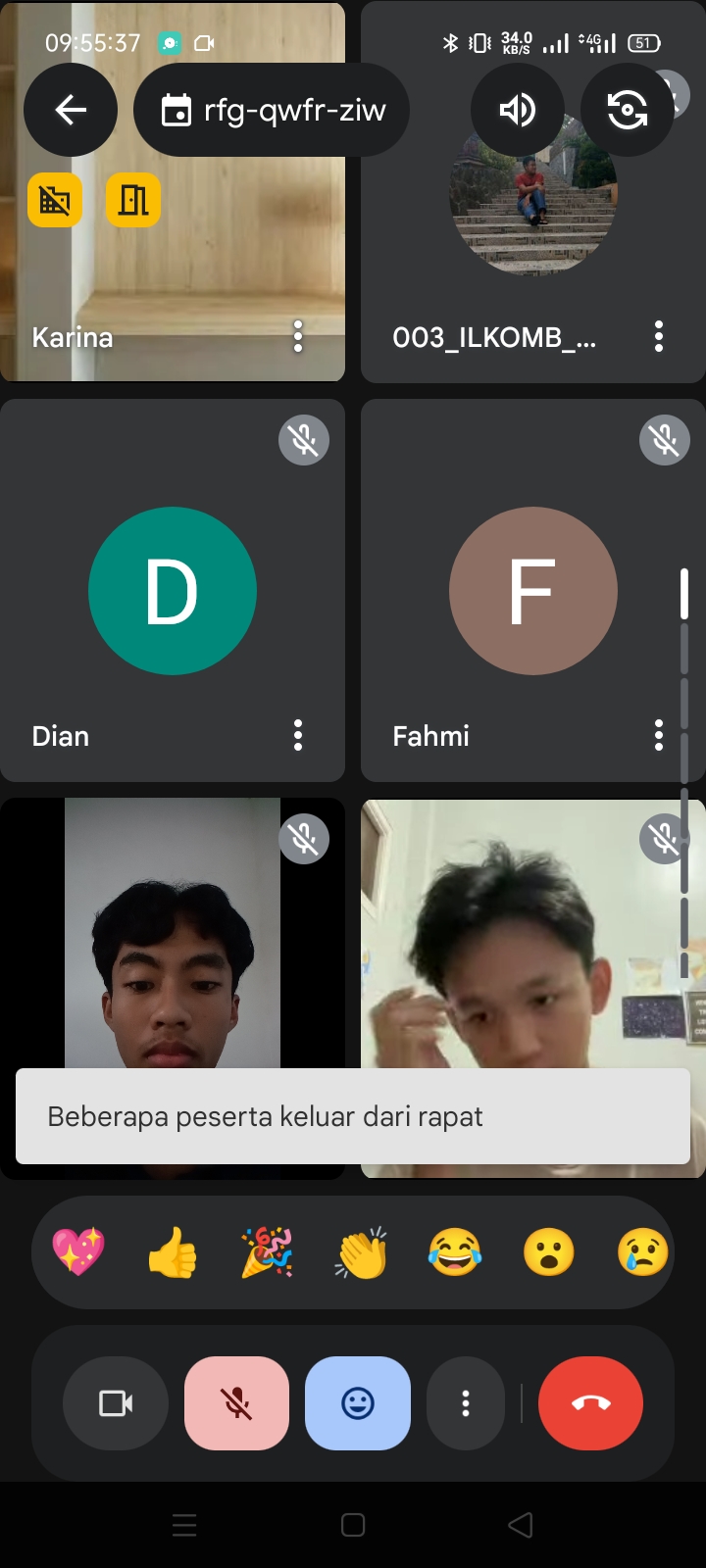This screenshot has height=1568, width=706.
Task: Open options menu for 003_ILKOMB participant
Action: coord(658,336)
